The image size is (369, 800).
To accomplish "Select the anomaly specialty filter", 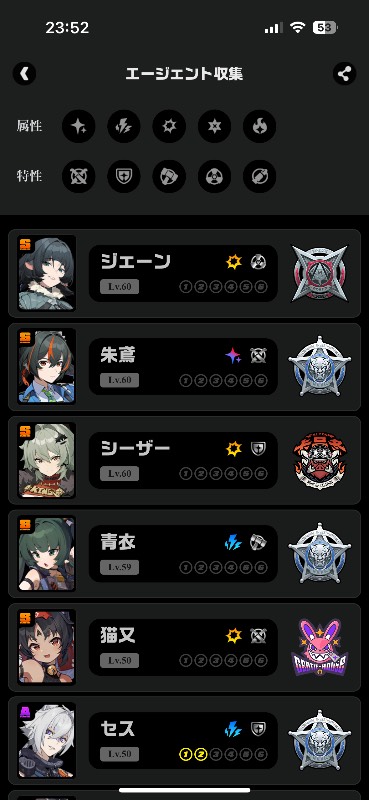I will pos(214,177).
